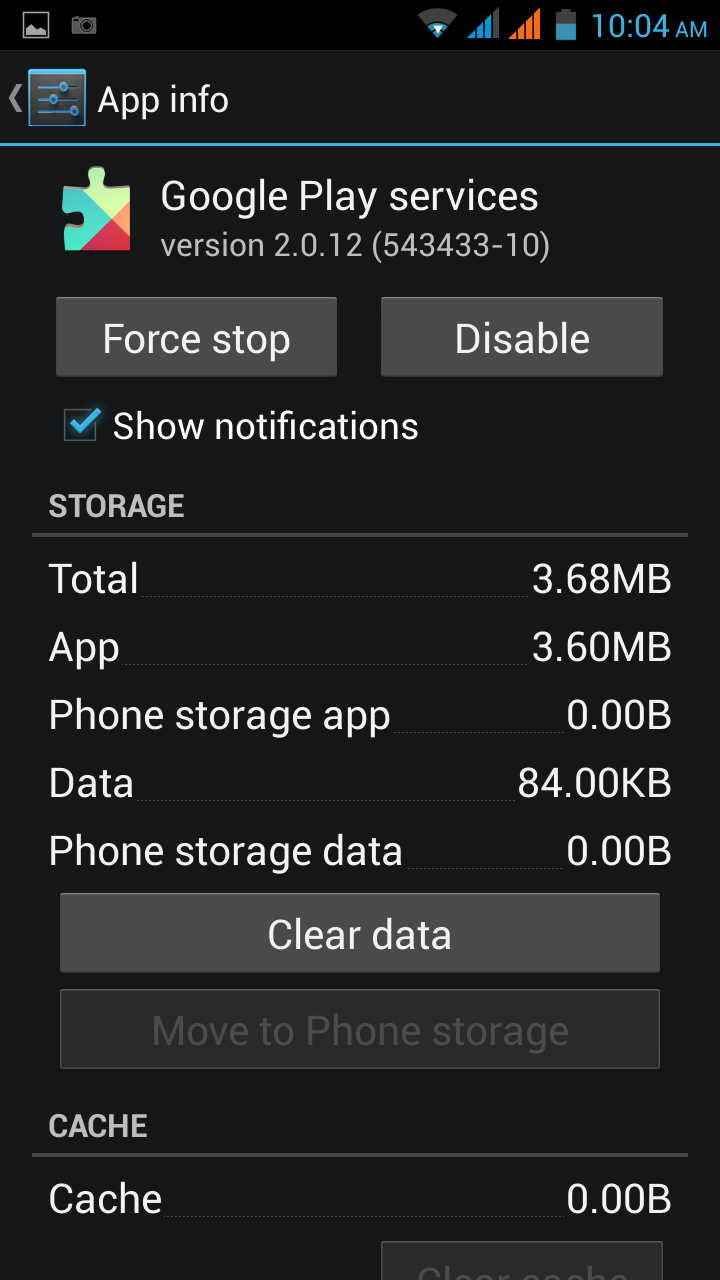This screenshot has width=720, height=1280.
Task: Uncheck Show notifications checkbox
Action: pos(81,425)
